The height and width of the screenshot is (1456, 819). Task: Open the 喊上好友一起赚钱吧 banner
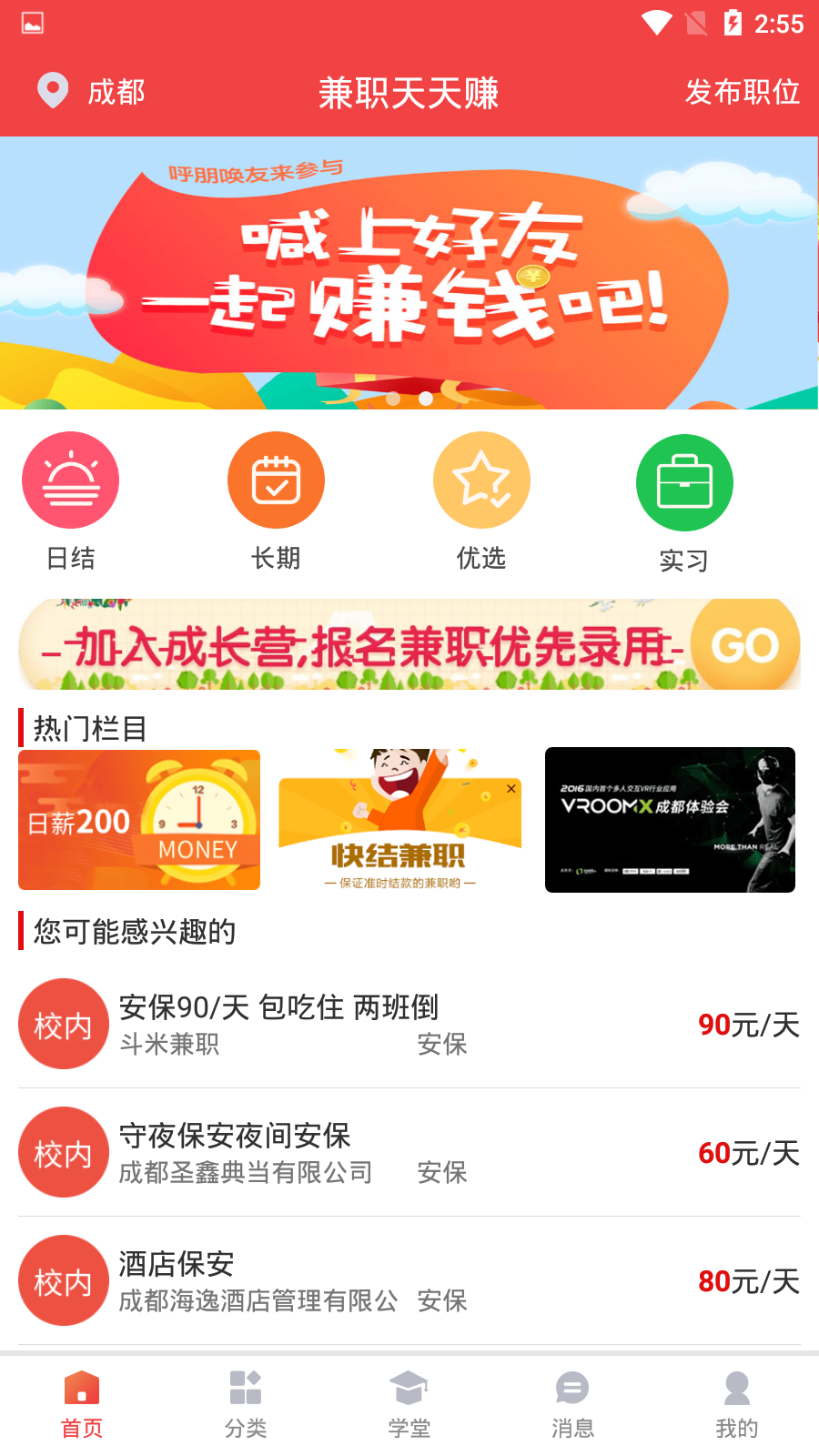tap(409, 273)
